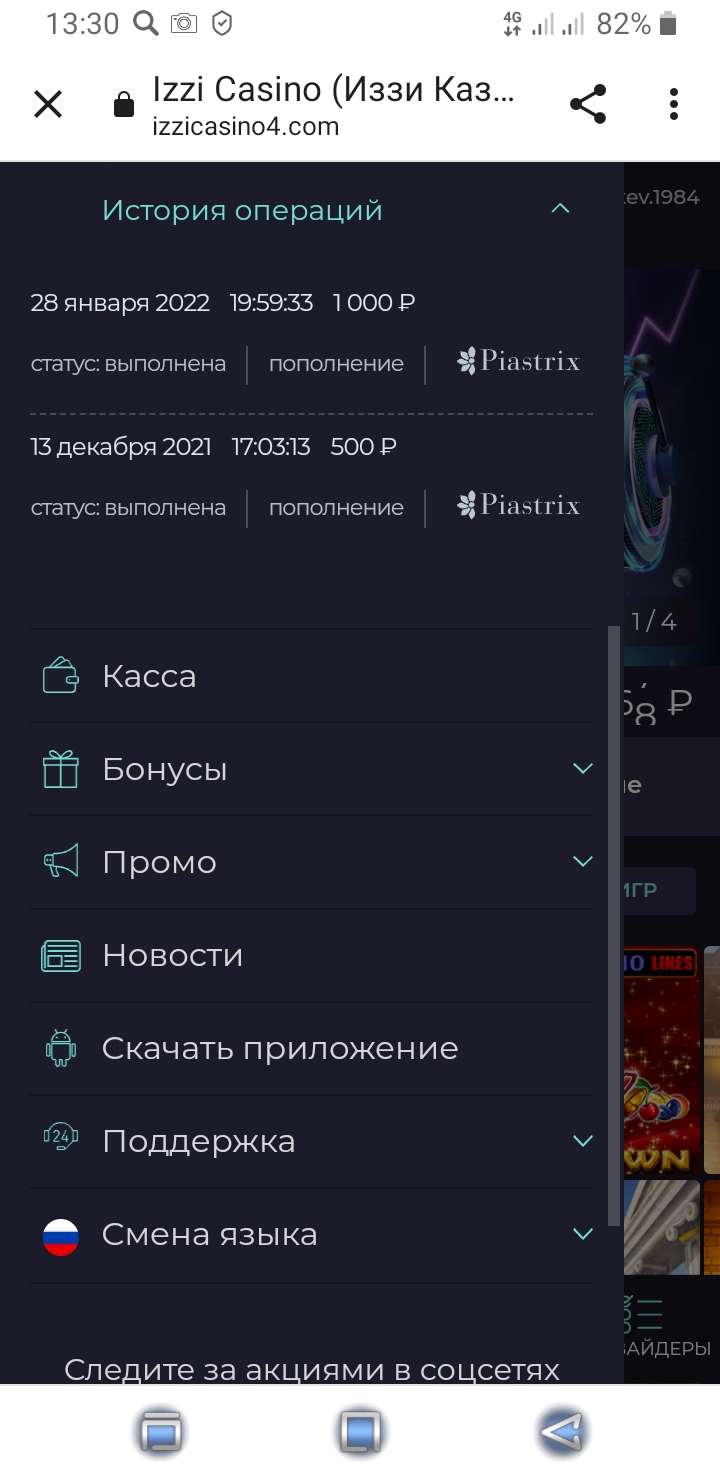This screenshot has width=720, height=1480.
Task: Expand the Промо section
Action: coord(582,862)
